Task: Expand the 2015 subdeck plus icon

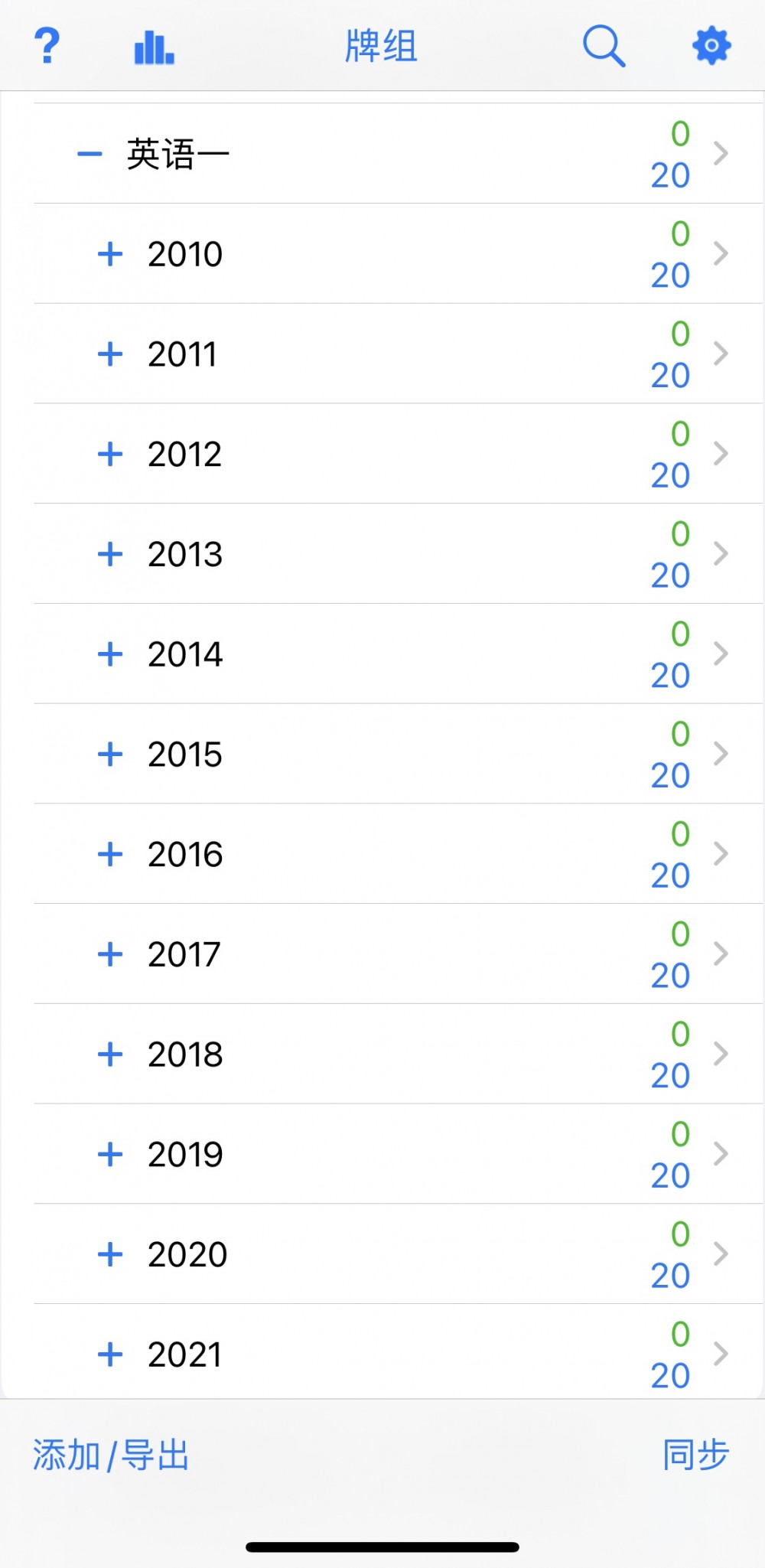Action: (x=110, y=754)
